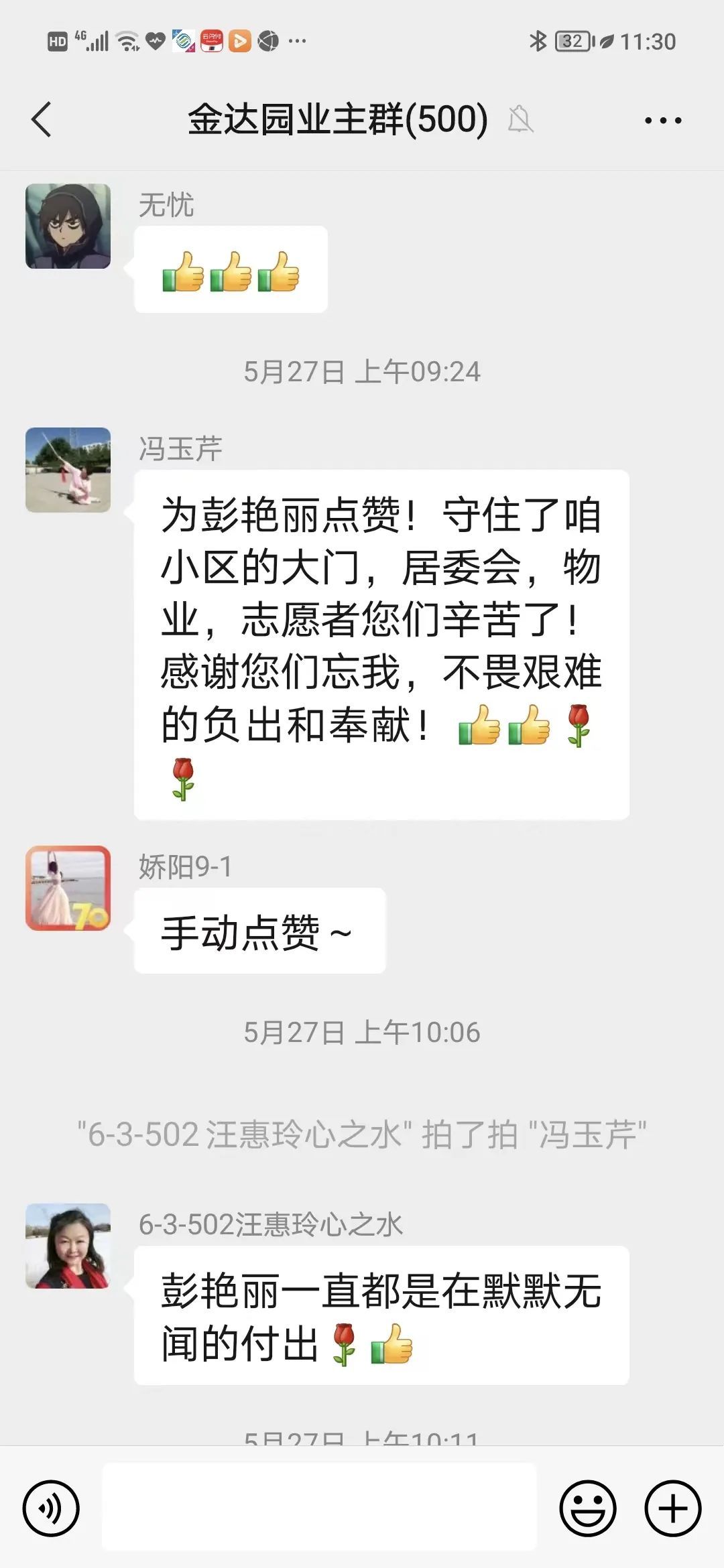Image resolution: width=724 pixels, height=1568 pixels.
Task: Open the emoji sticker panel
Action: click(x=587, y=1508)
